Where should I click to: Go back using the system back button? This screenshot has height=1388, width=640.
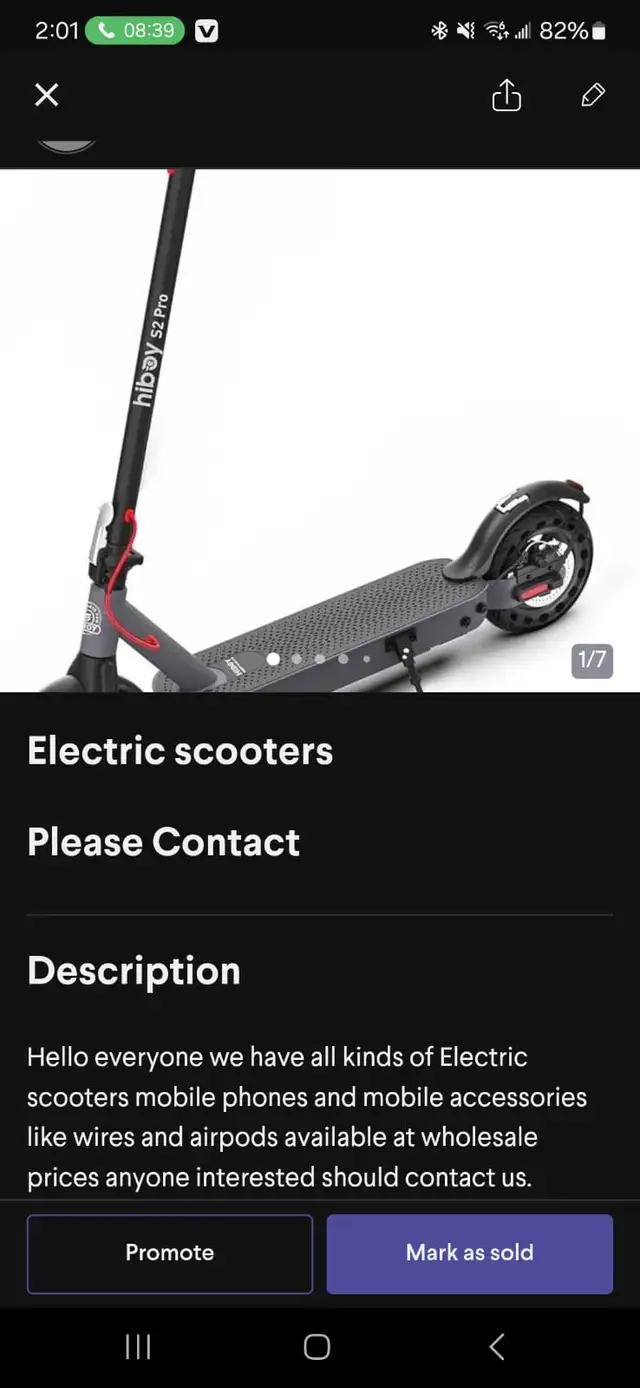point(497,1347)
